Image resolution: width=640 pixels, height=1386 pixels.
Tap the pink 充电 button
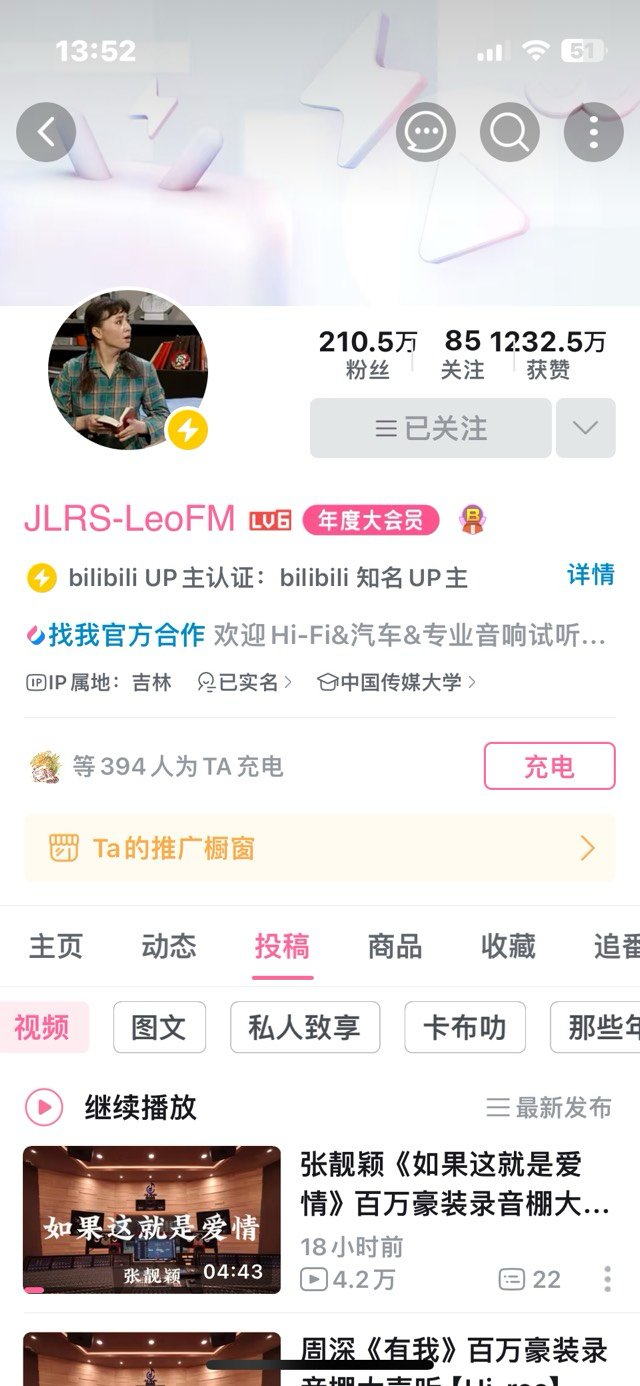549,766
